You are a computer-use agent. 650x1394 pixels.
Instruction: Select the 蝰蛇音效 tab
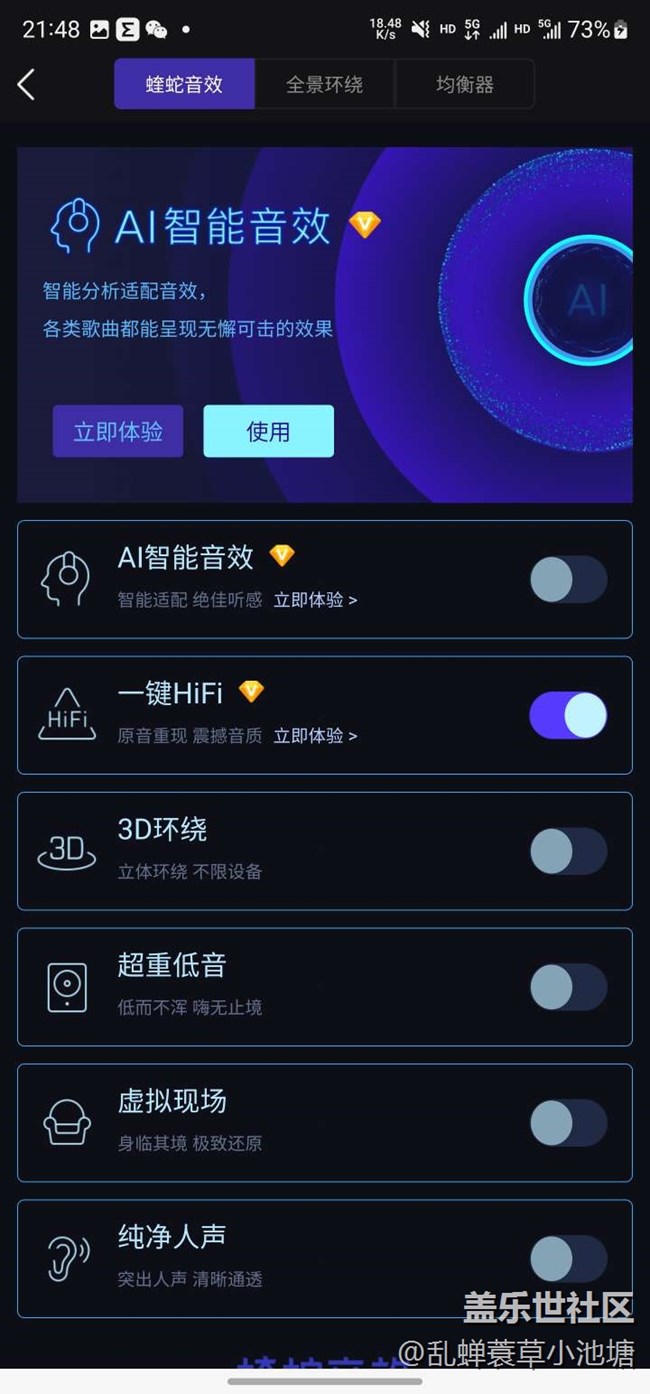coord(184,84)
